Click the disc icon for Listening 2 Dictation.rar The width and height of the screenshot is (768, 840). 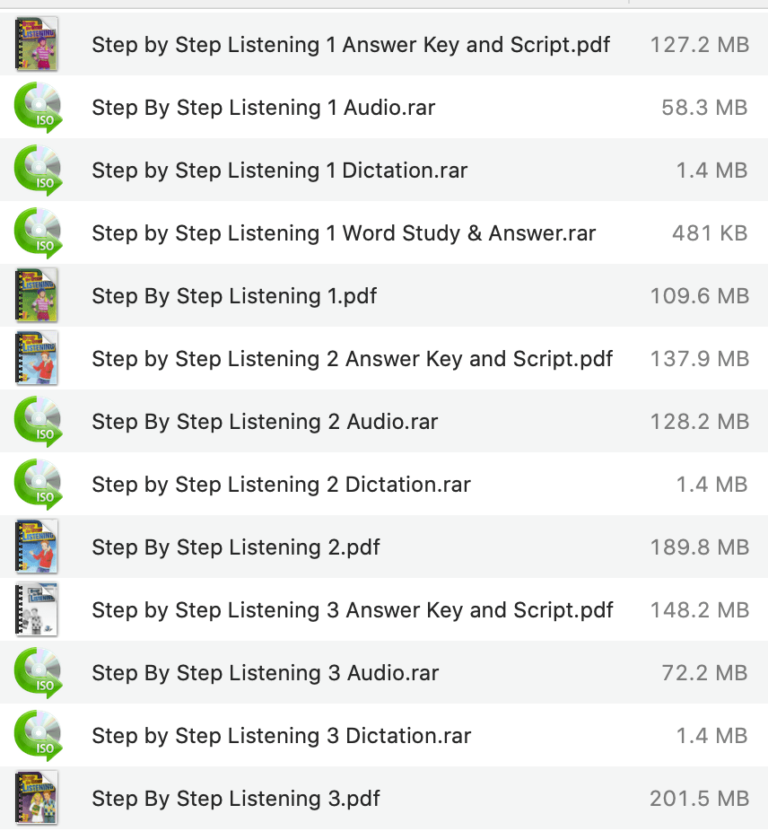[37, 484]
